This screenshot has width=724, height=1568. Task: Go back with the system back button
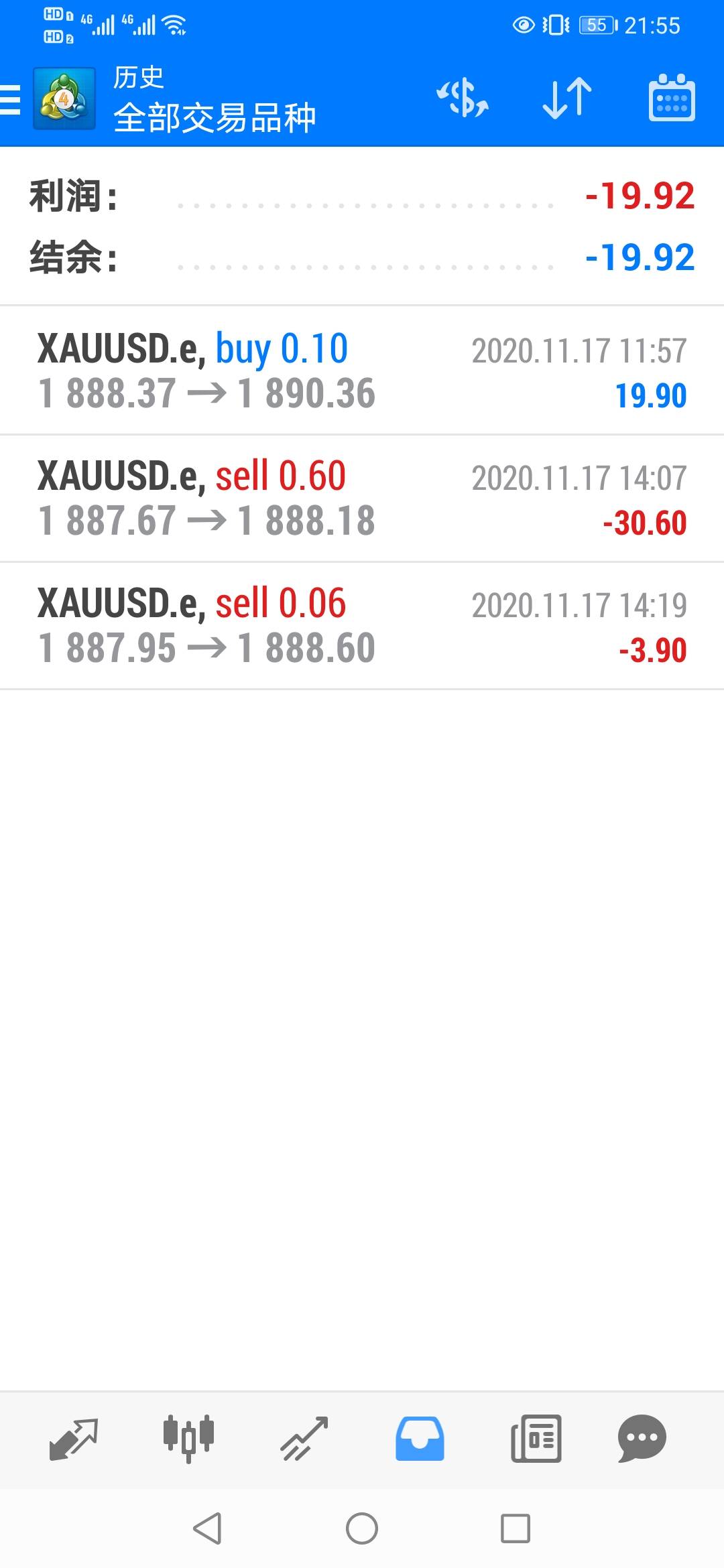coord(207,1528)
